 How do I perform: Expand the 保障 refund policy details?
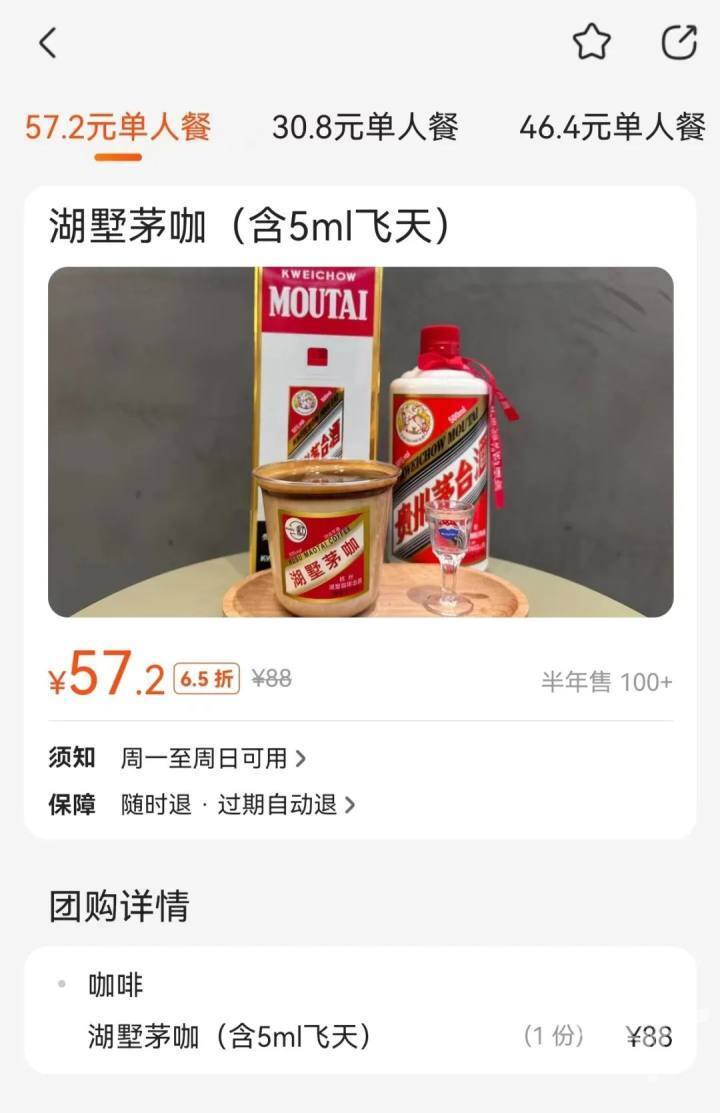69,804
